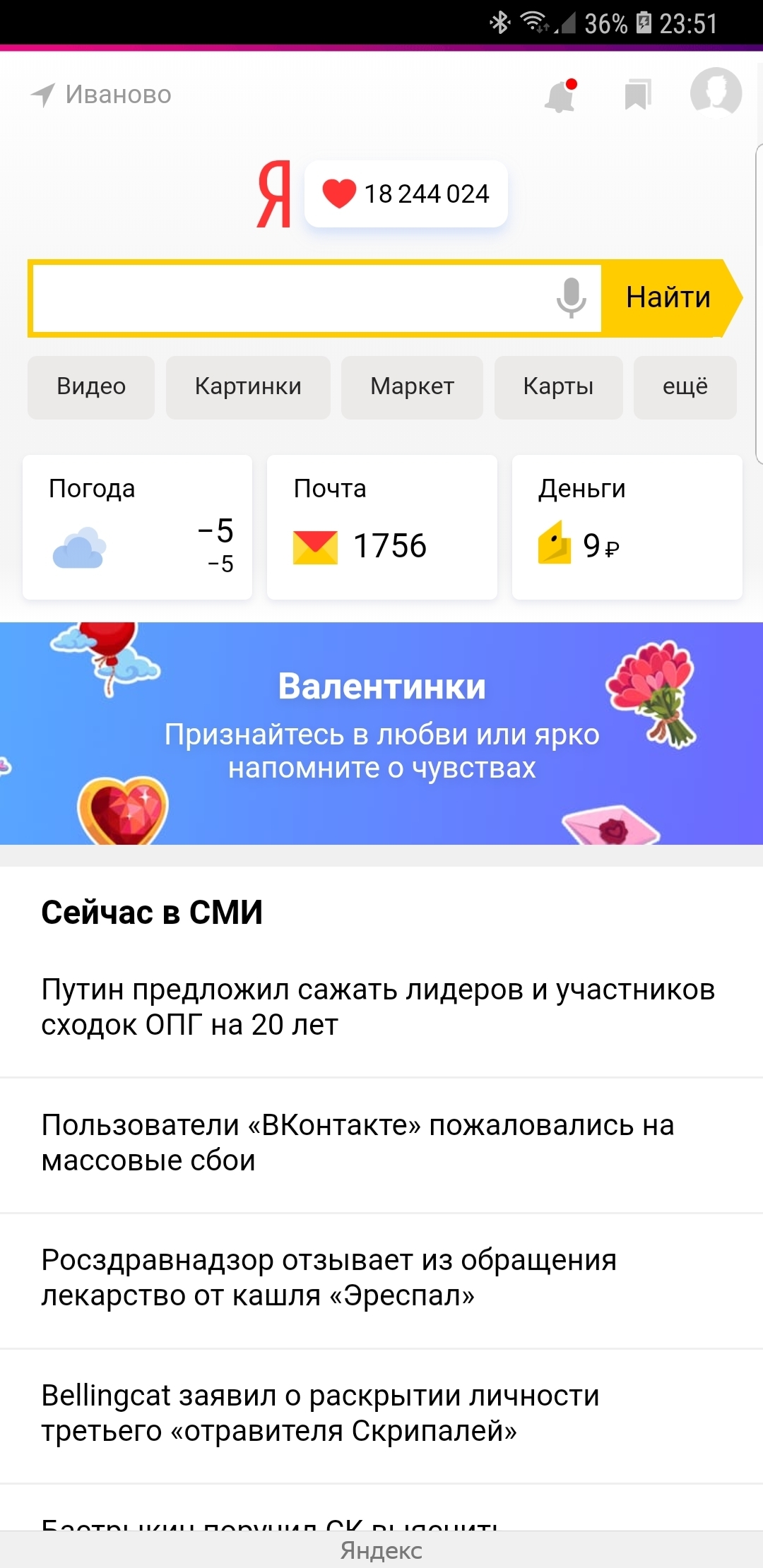Open the notifications bell
The height and width of the screenshot is (1568, 763).
(560, 95)
